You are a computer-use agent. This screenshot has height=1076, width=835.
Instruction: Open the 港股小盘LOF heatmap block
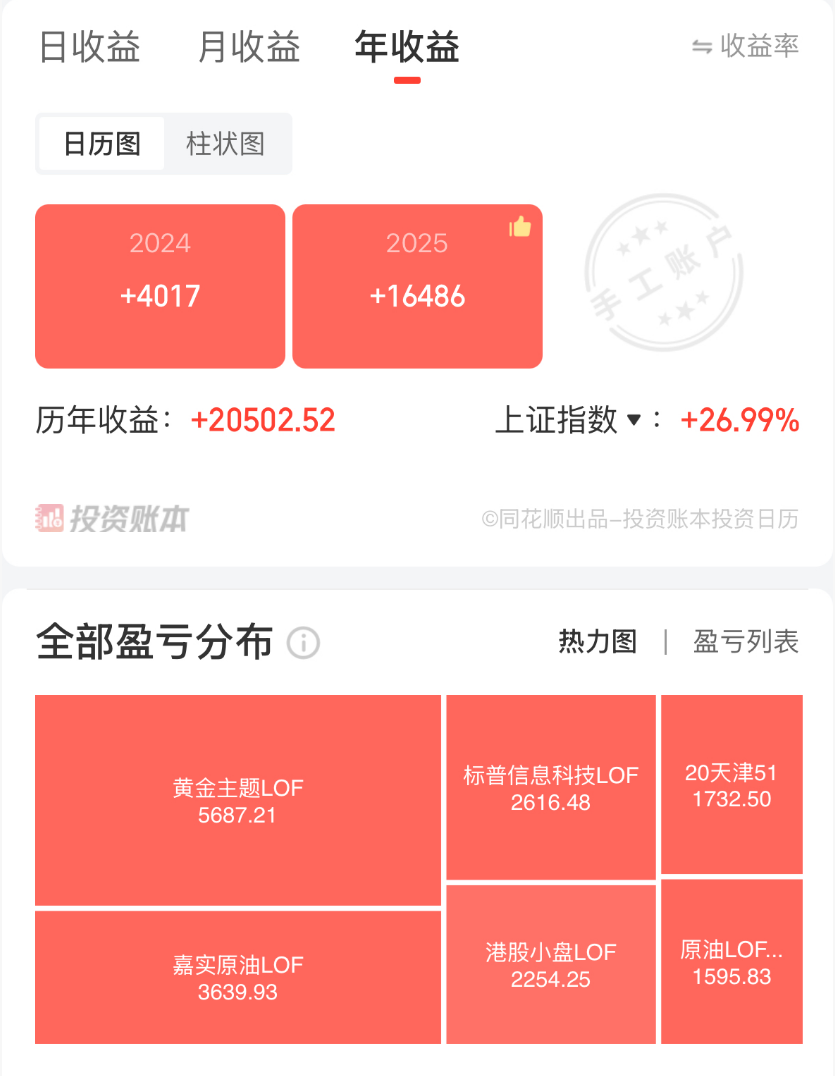point(550,965)
